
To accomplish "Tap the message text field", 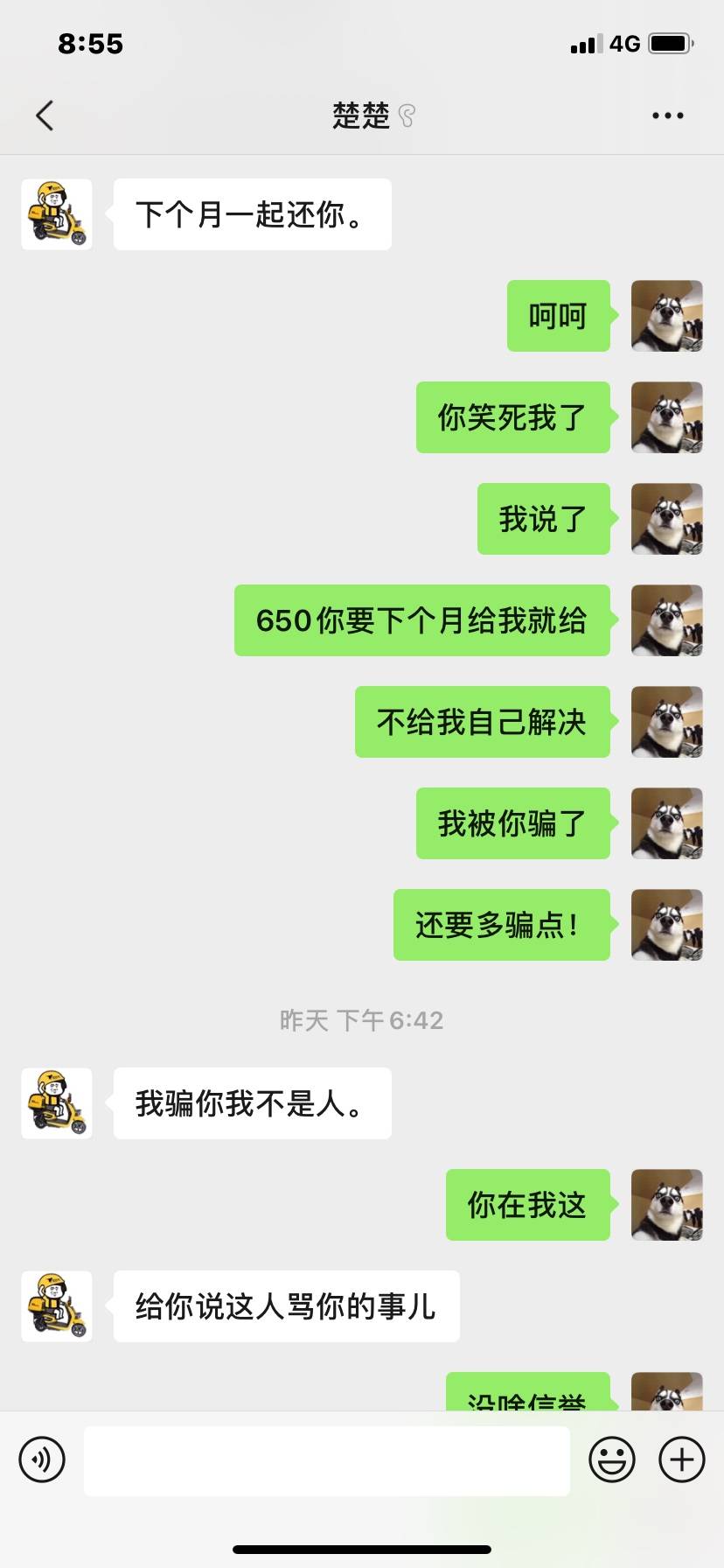I will point(326,1460).
